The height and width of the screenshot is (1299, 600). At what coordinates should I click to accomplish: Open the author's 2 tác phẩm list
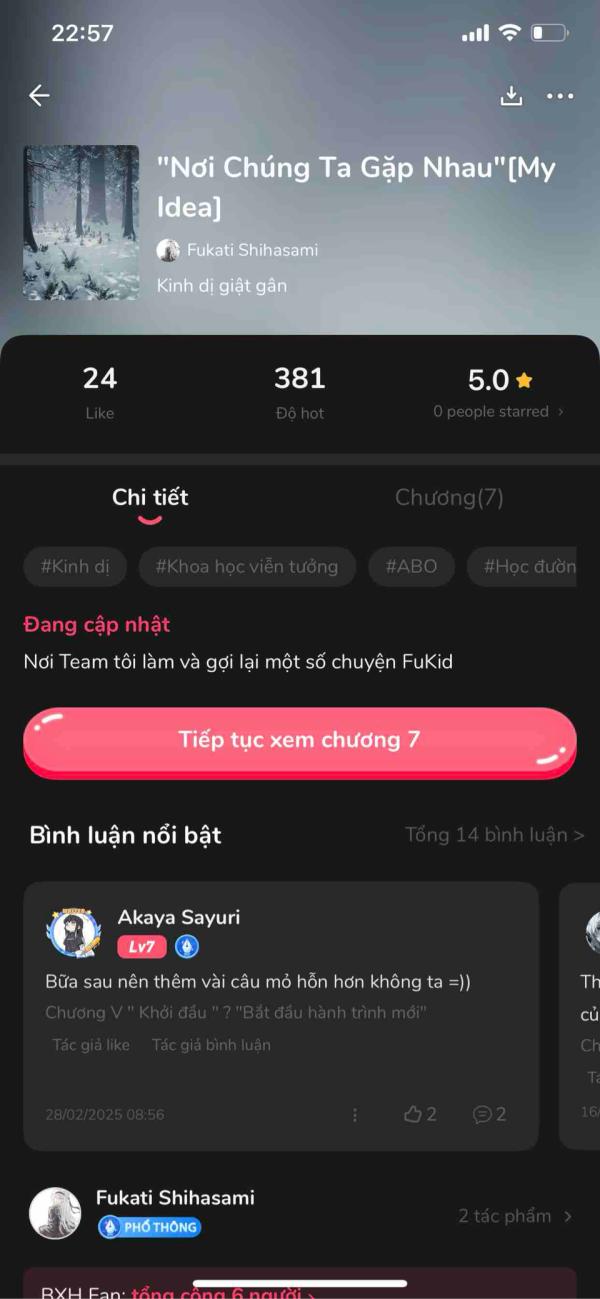(515, 1216)
